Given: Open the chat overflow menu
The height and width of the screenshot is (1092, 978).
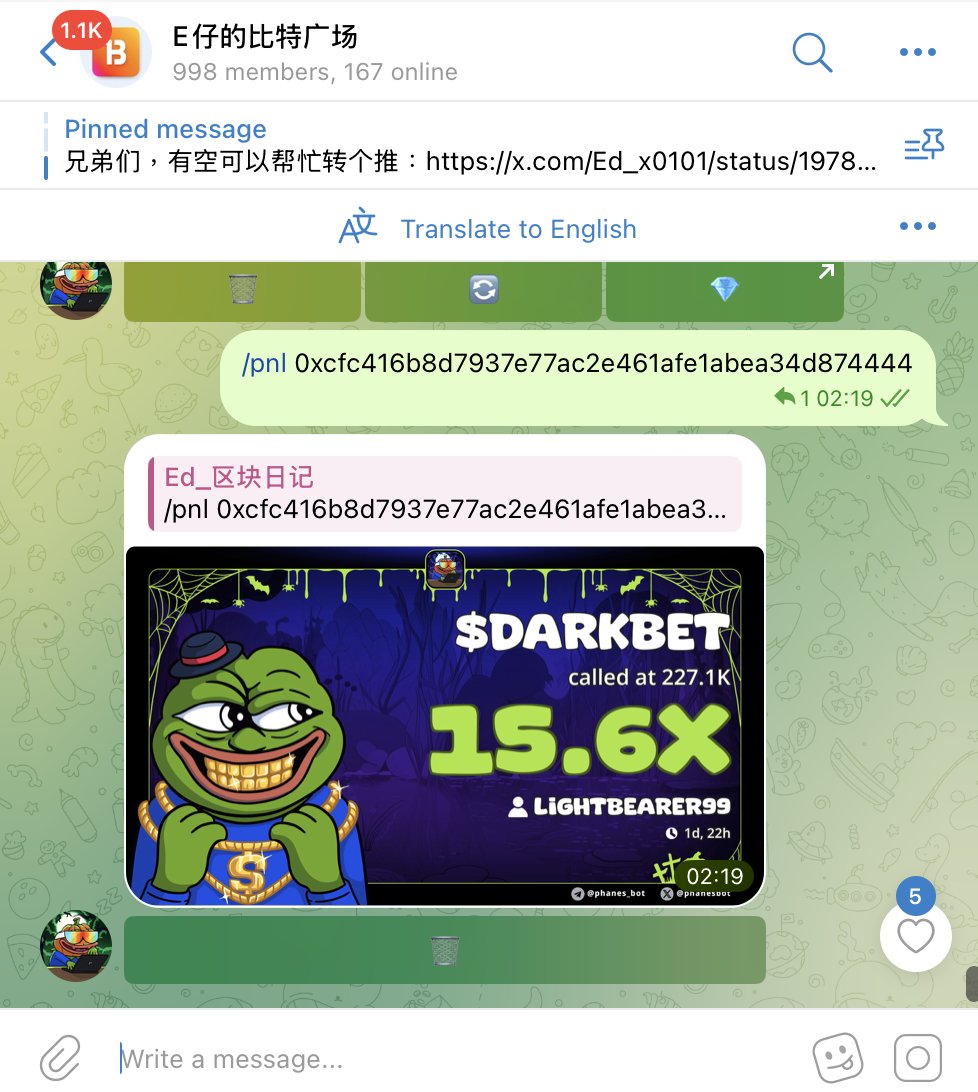Looking at the screenshot, I should (917, 52).
